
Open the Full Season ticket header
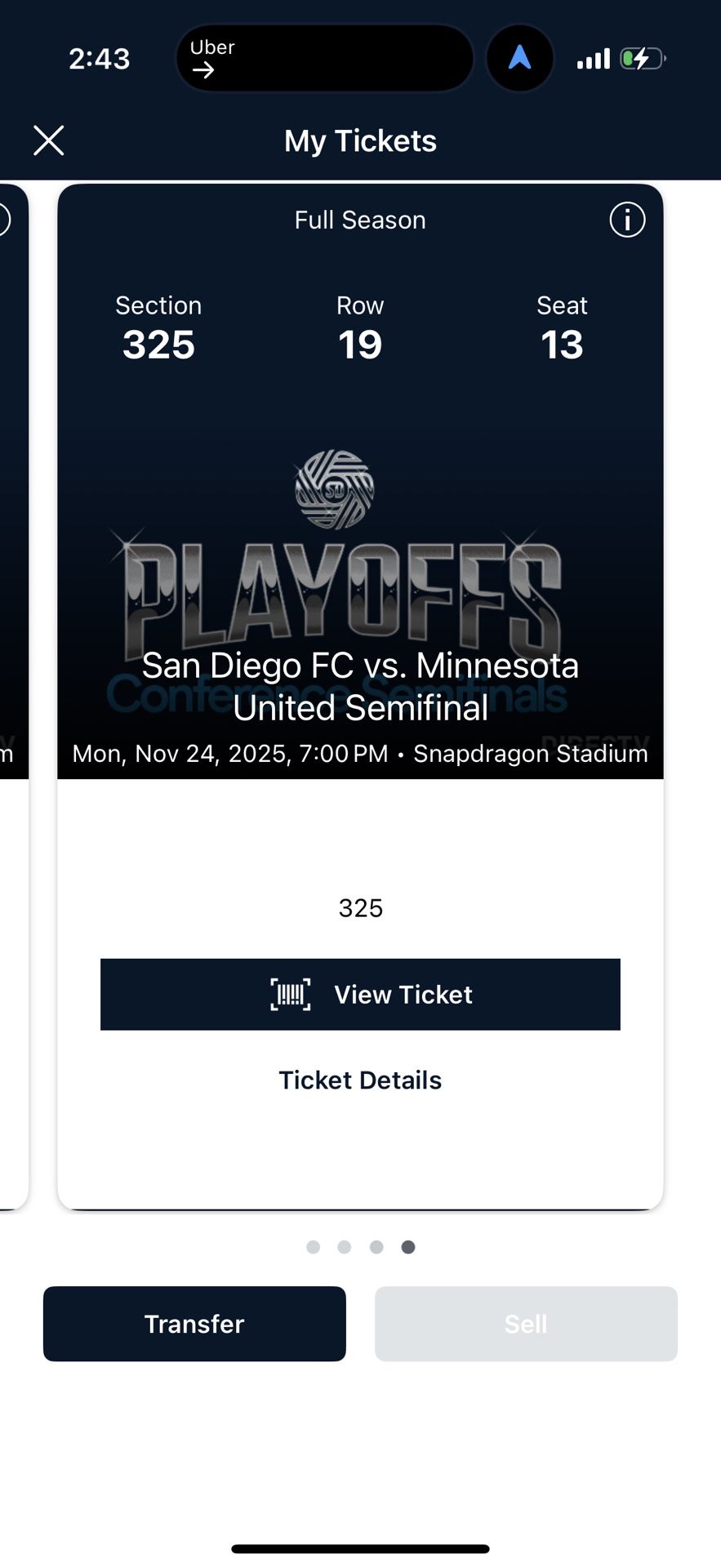pos(359,220)
